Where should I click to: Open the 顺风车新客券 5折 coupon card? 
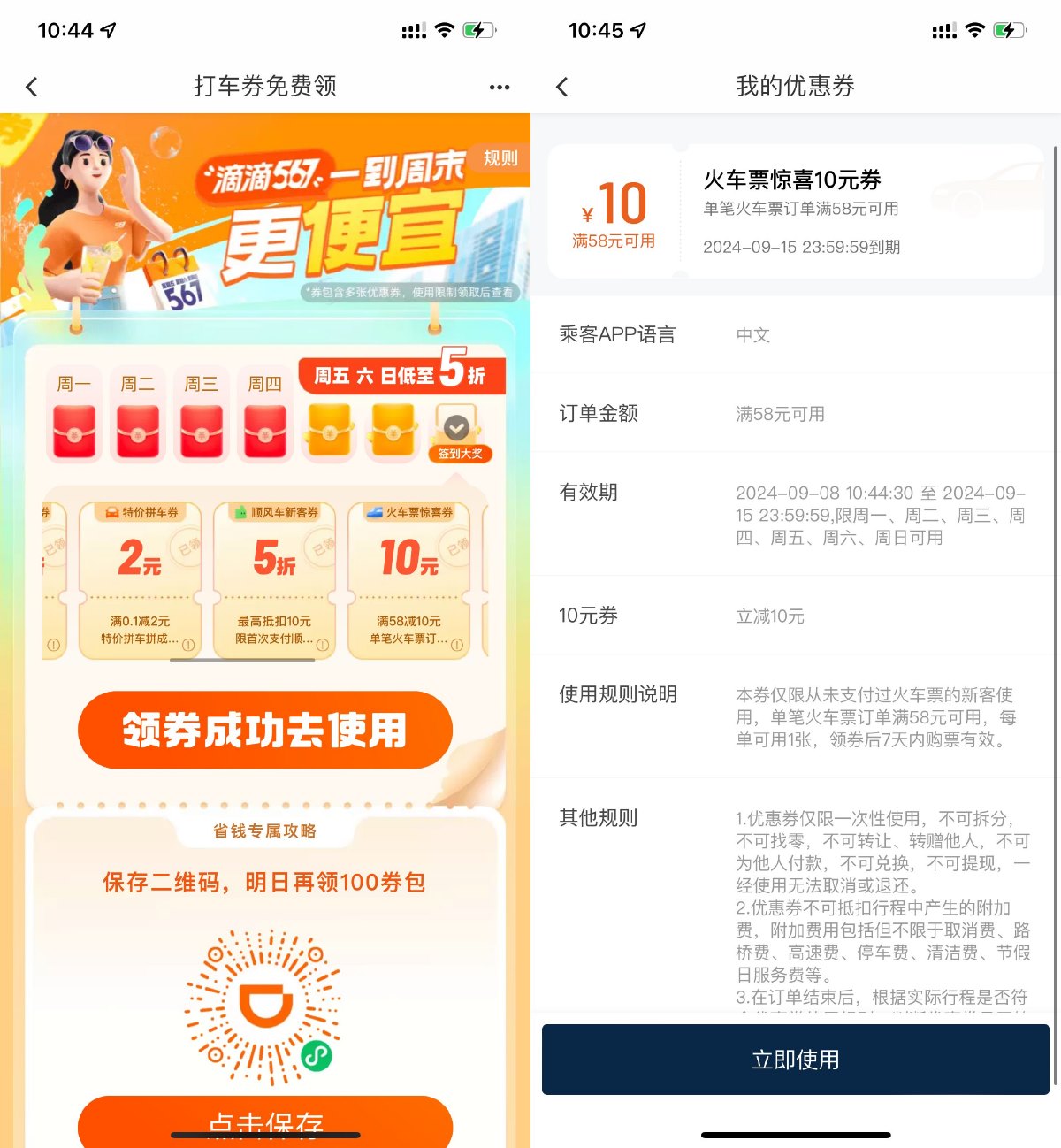pyautogui.click(x=274, y=579)
